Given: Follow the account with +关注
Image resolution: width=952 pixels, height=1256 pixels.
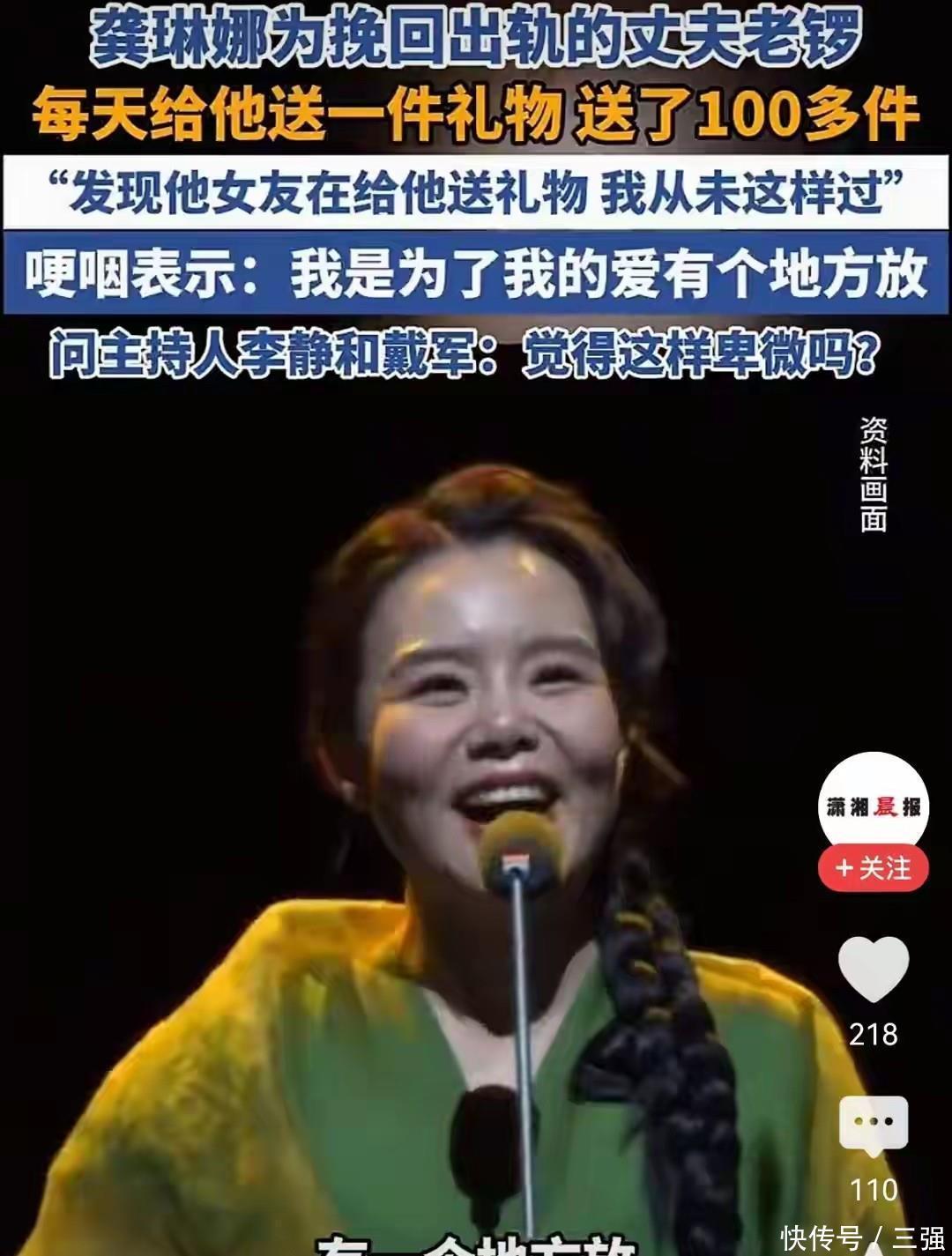Looking at the screenshot, I should tap(873, 869).
